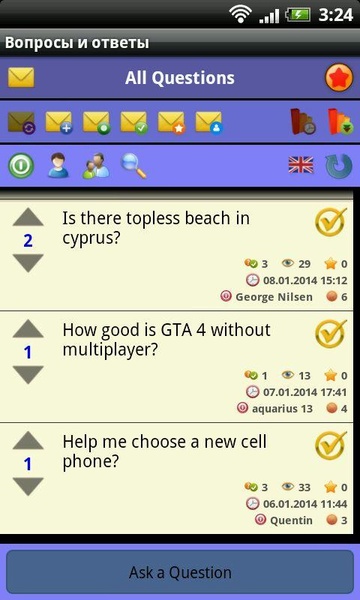Image resolution: width=360 pixels, height=600 pixels.
Task: Select the envelope with person badge filter
Action: [x=209, y=122]
